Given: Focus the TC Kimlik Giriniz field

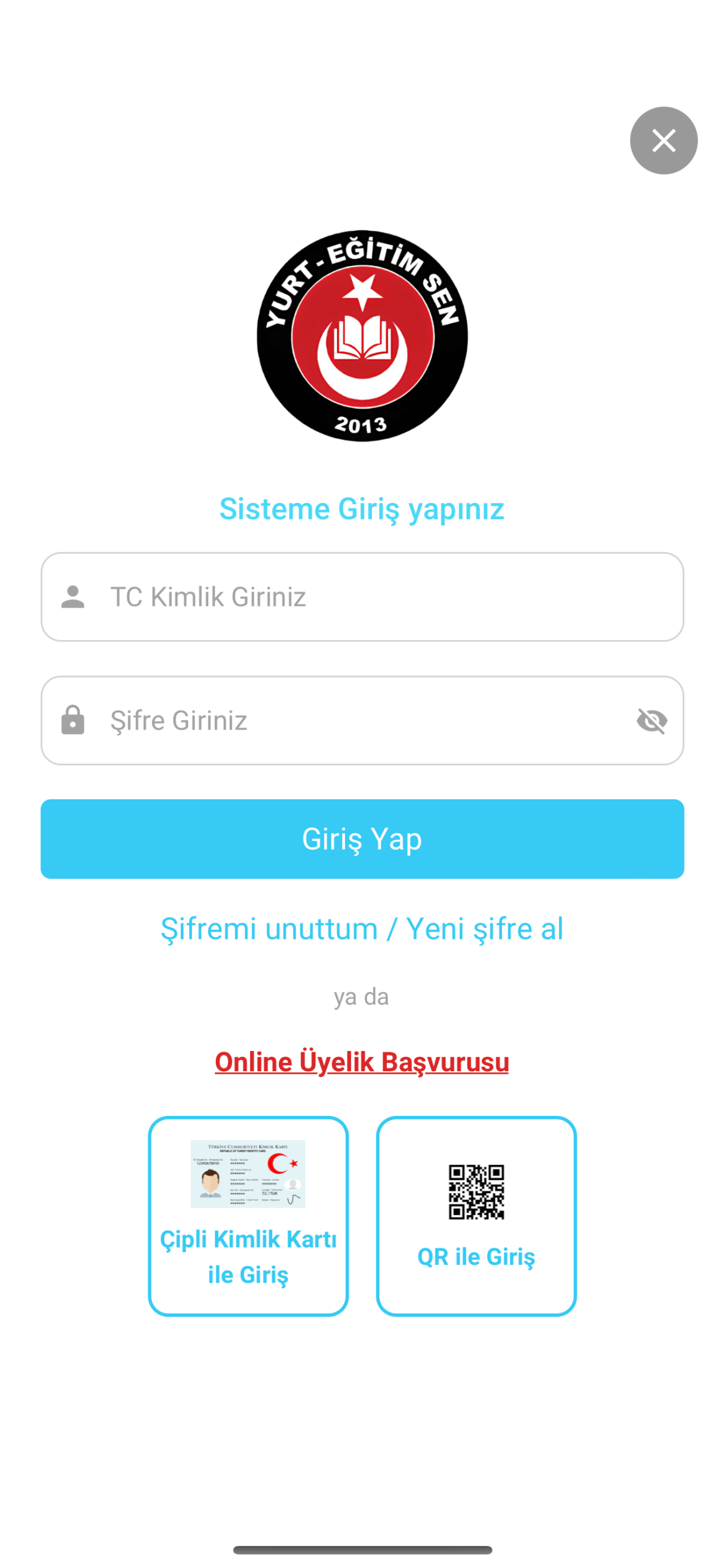Looking at the screenshot, I should (362, 597).
